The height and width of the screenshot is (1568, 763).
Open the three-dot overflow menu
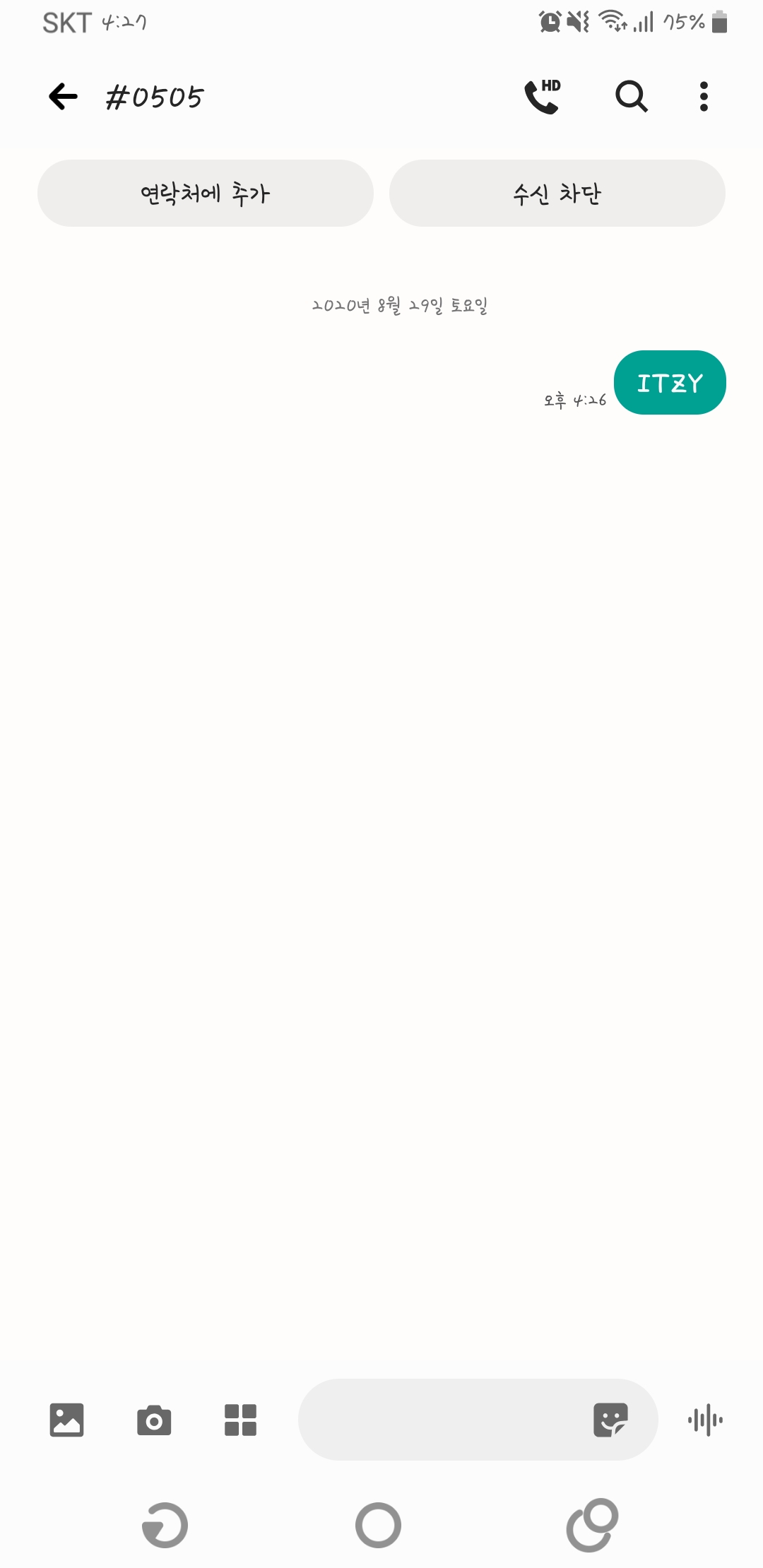[x=704, y=97]
